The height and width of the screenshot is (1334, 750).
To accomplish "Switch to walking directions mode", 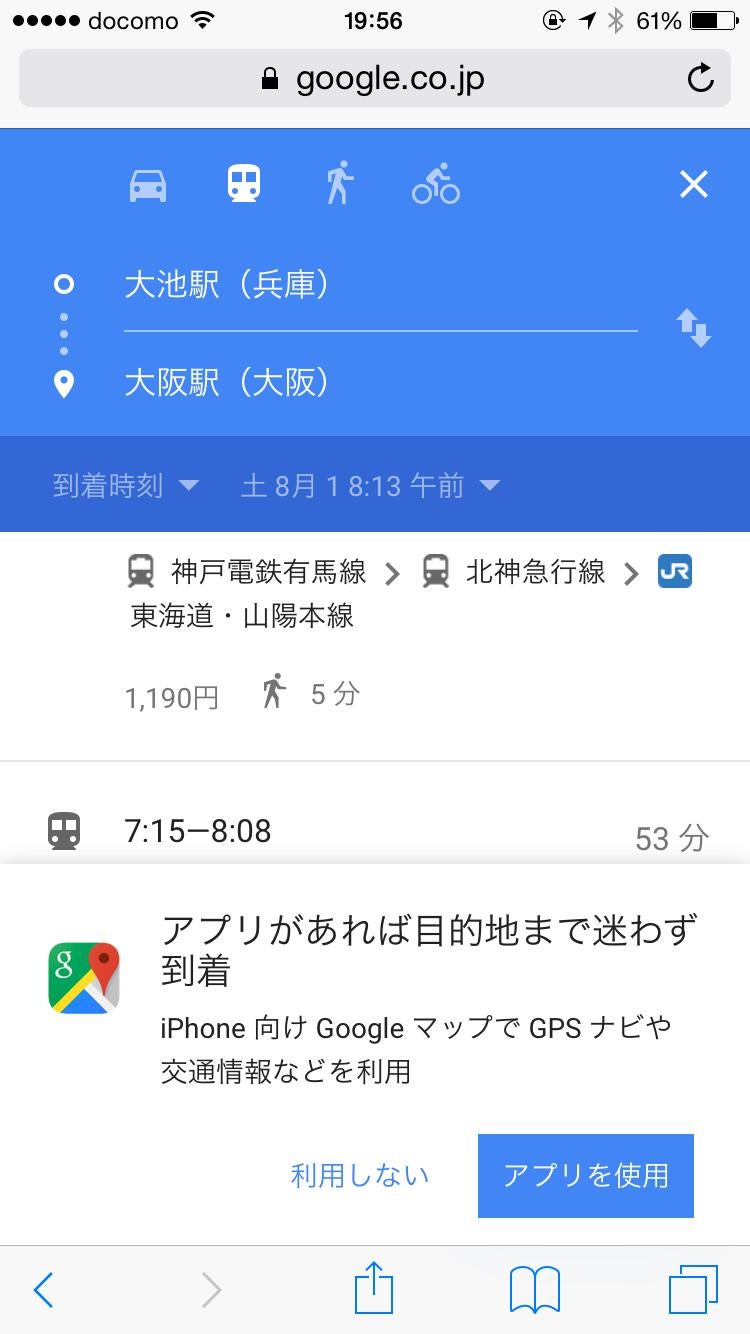I will pyautogui.click(x=338, y=183).
